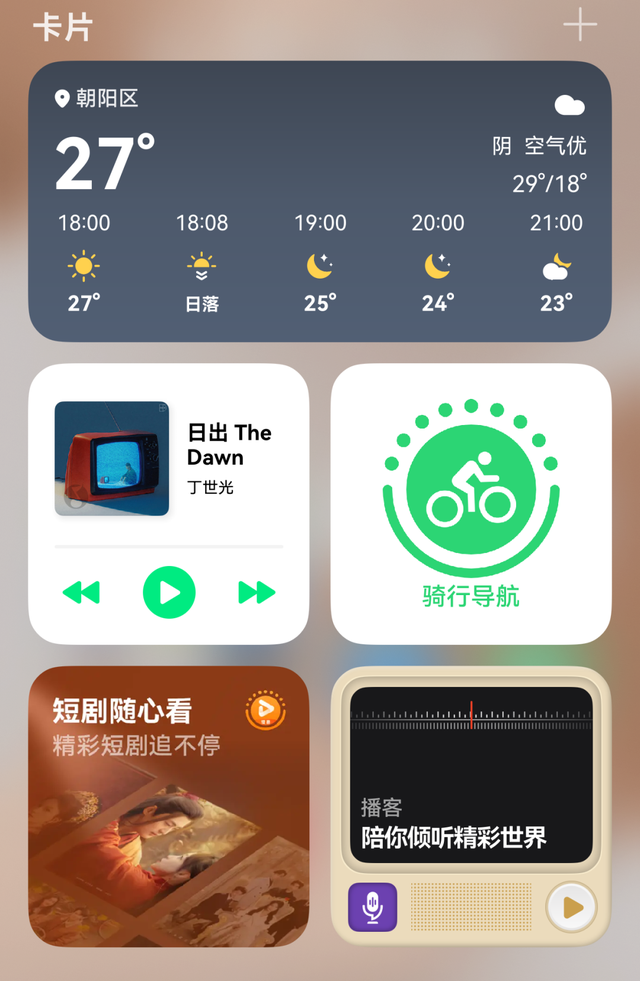Start podcast playback on the radio card
Screen dimensions: 640x981
(573, 907)
